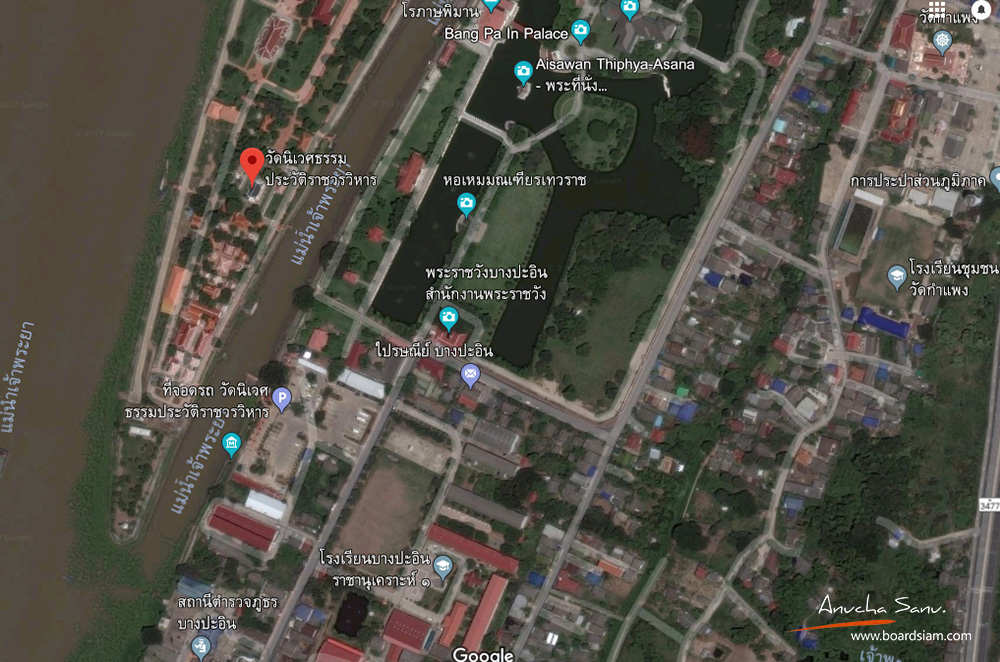This screenshot has height=662, width=1000.
Task: Open the notifications bell
Action: pyautogui.click(x=982, y=8)
